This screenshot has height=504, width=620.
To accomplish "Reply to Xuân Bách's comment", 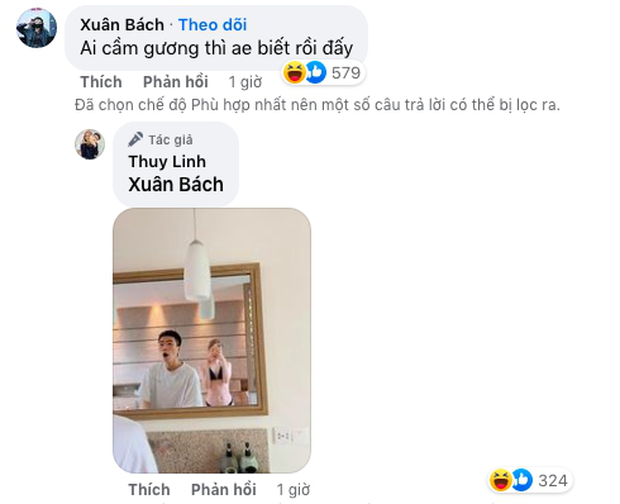I will point(173,81).
